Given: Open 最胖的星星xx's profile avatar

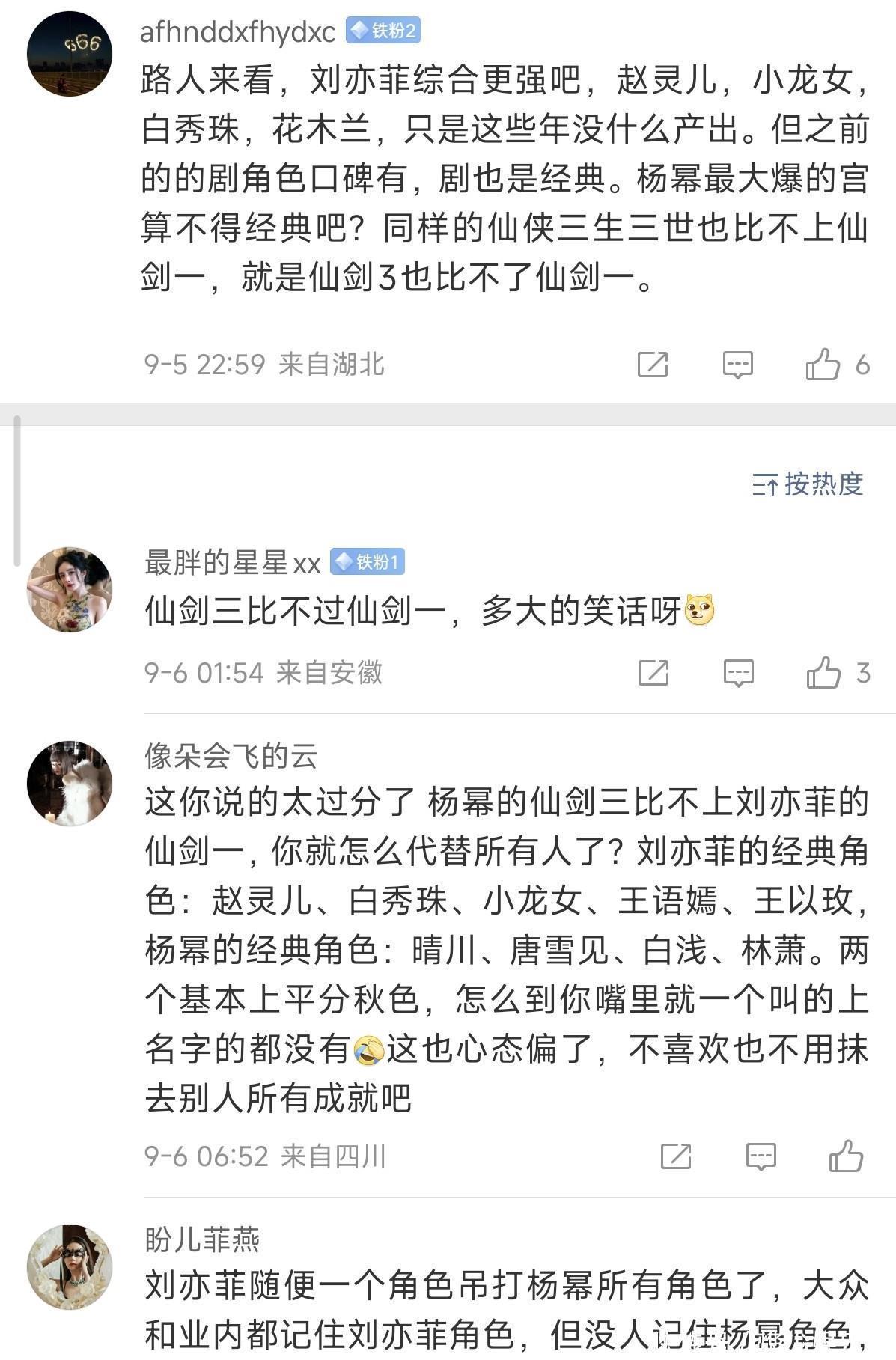Looking at the screenshot, I should pyautogui.click(x=70, y=590).
